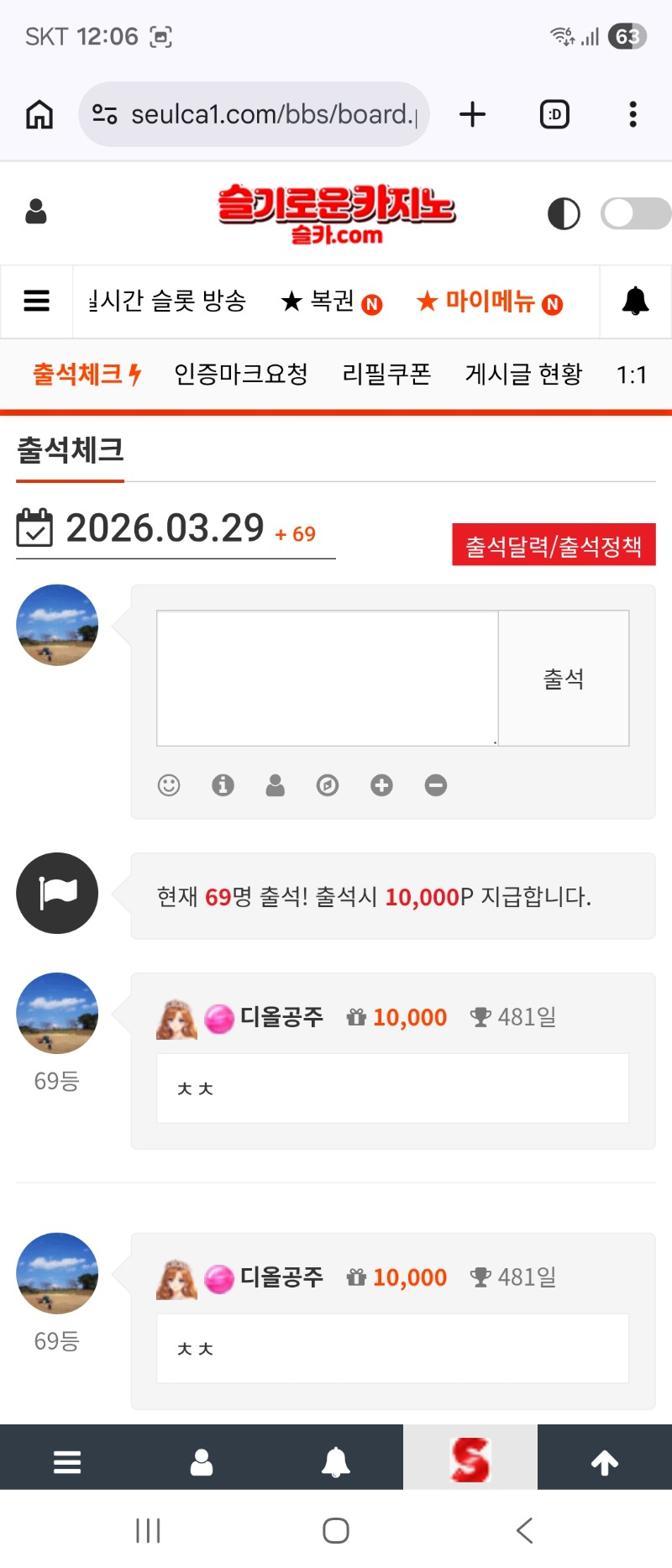Viewport: 672px width, 1568px height.
Task: Open the browser overflow menu
Action: [x=633, y=114]
